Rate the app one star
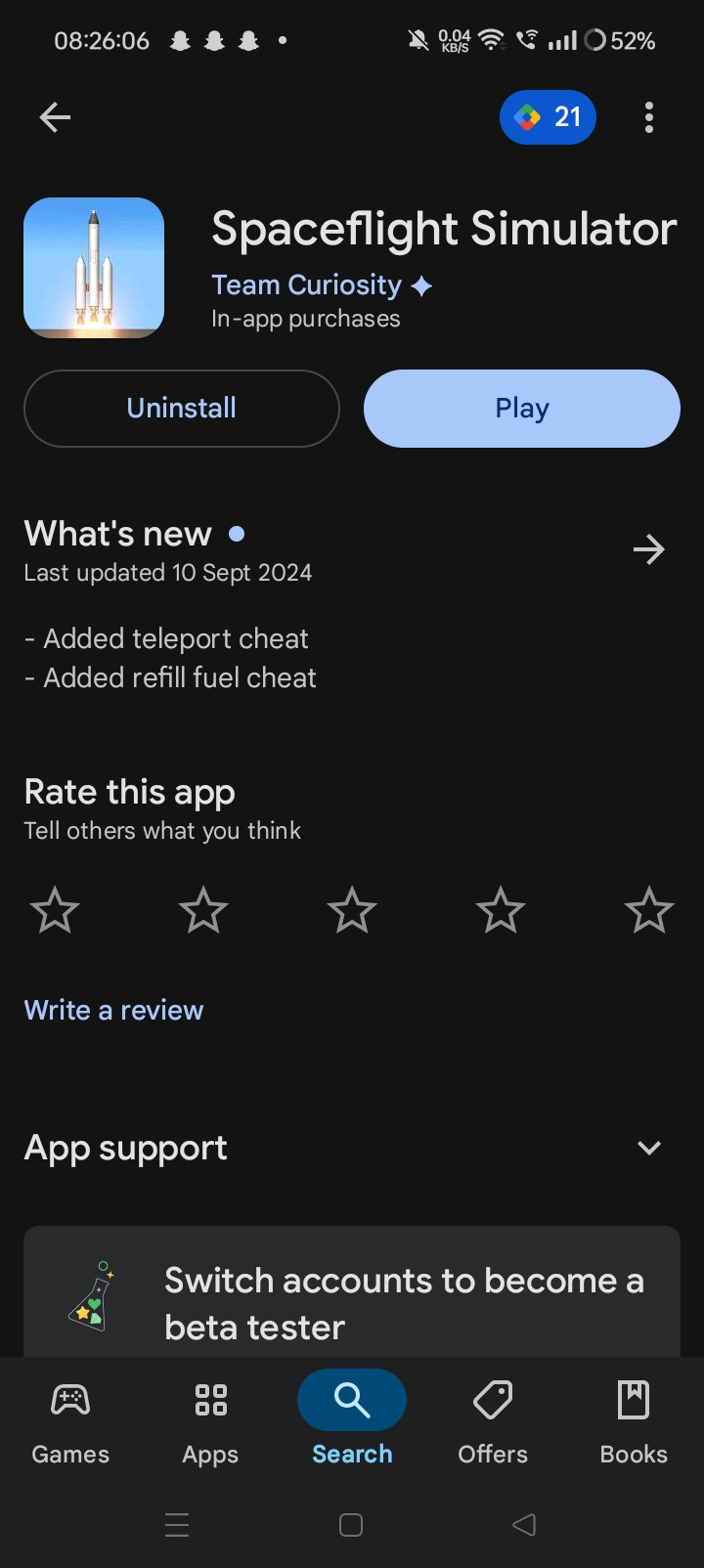The image size is (704, 1568). 55,910
